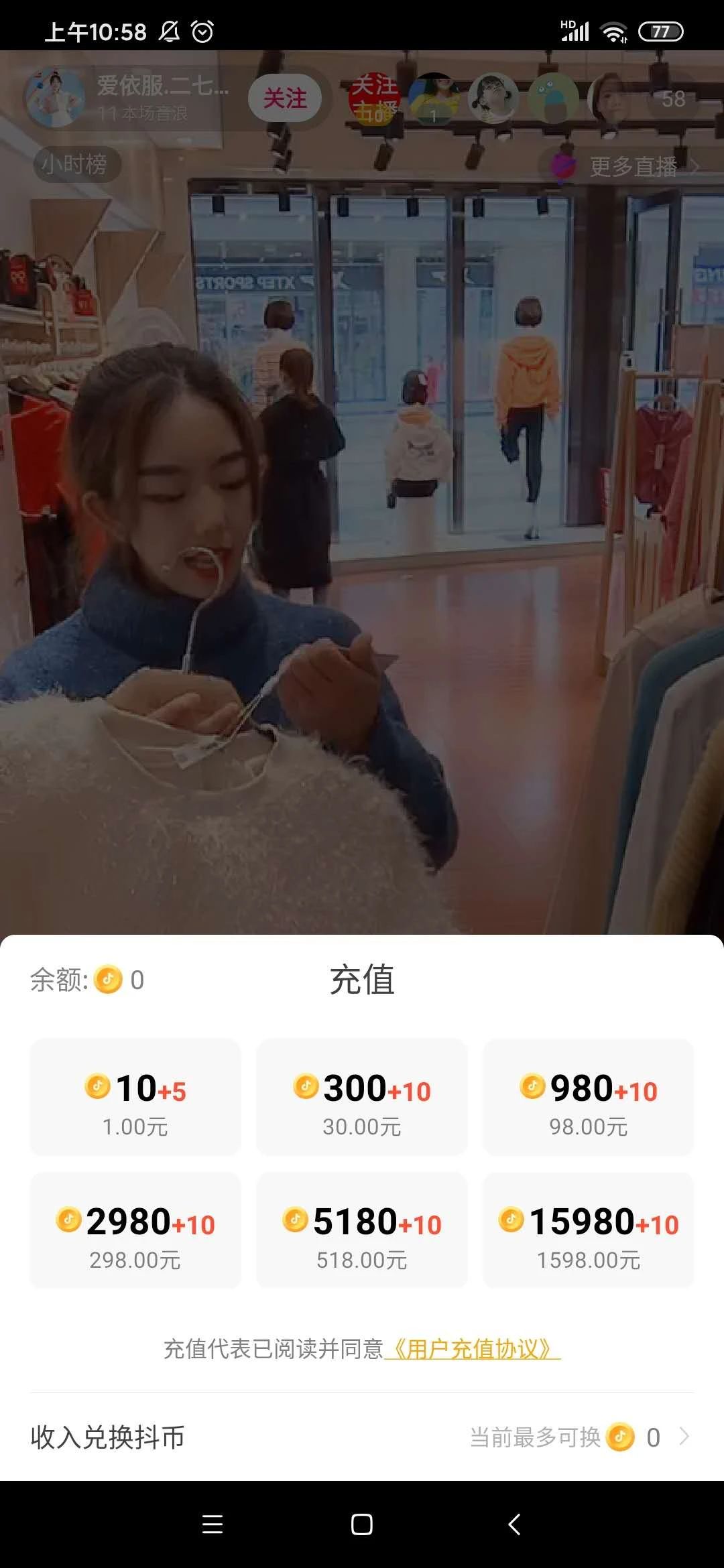Go to the phone's home screen

coord(362,1524)
